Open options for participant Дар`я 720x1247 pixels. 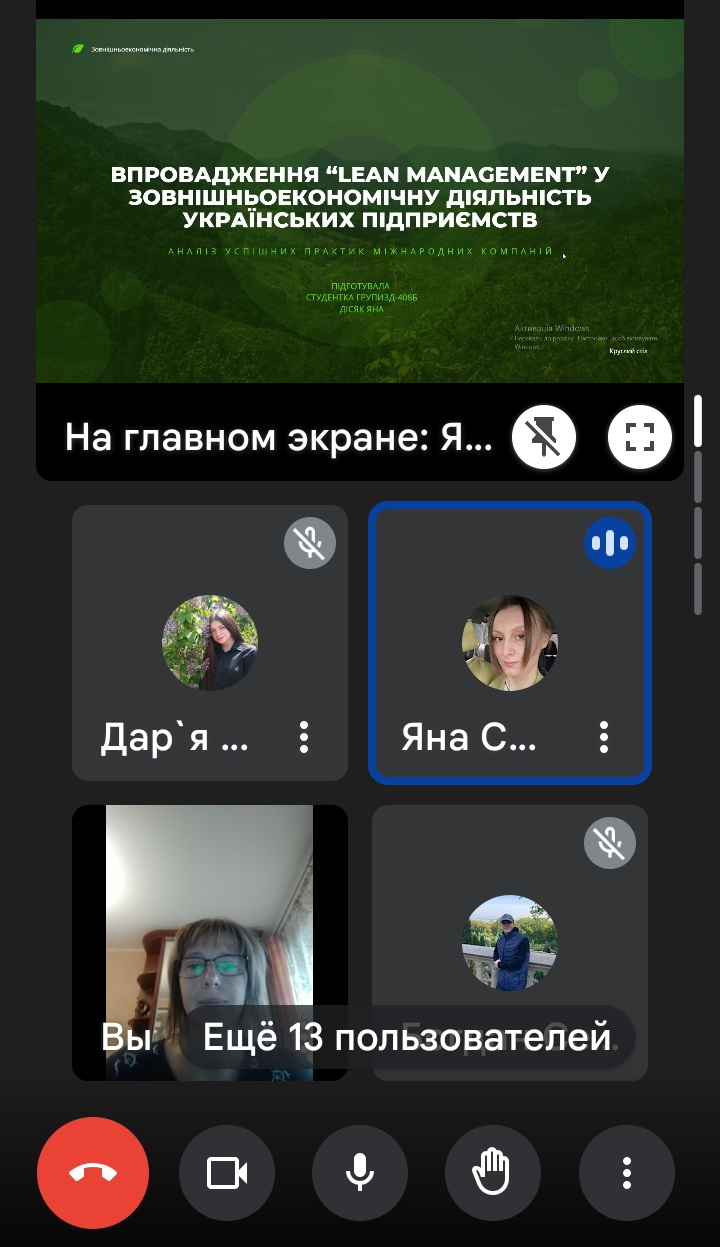[304, 738]
